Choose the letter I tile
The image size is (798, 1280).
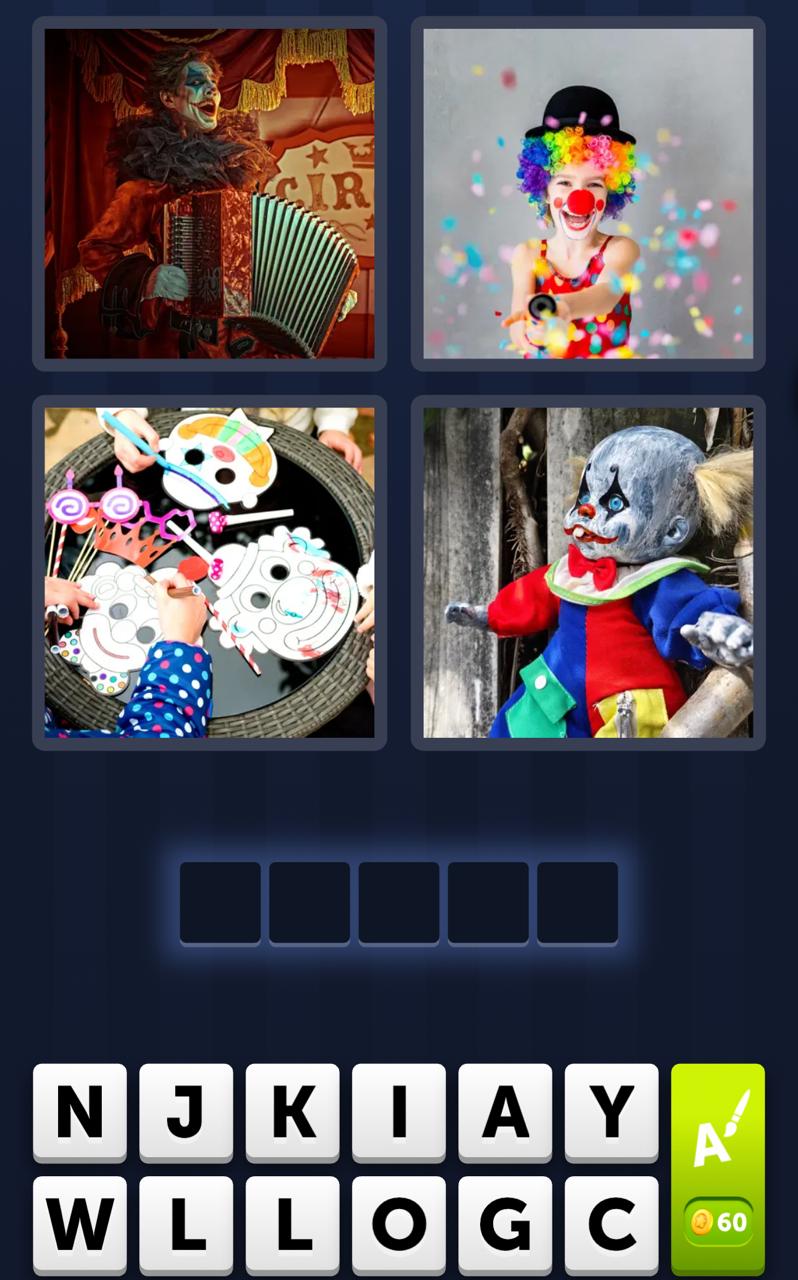pyautogui.click(x=399, y=1111)
